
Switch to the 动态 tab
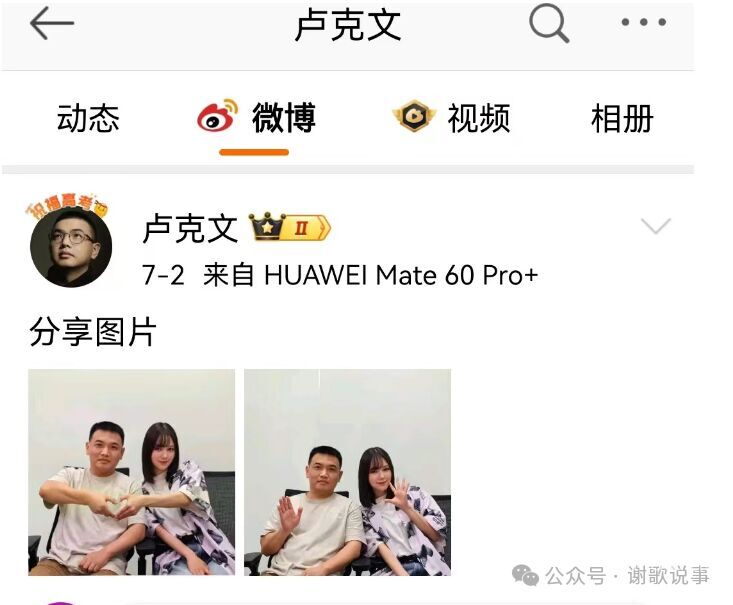pyautogui.click(x=88, y=119)
